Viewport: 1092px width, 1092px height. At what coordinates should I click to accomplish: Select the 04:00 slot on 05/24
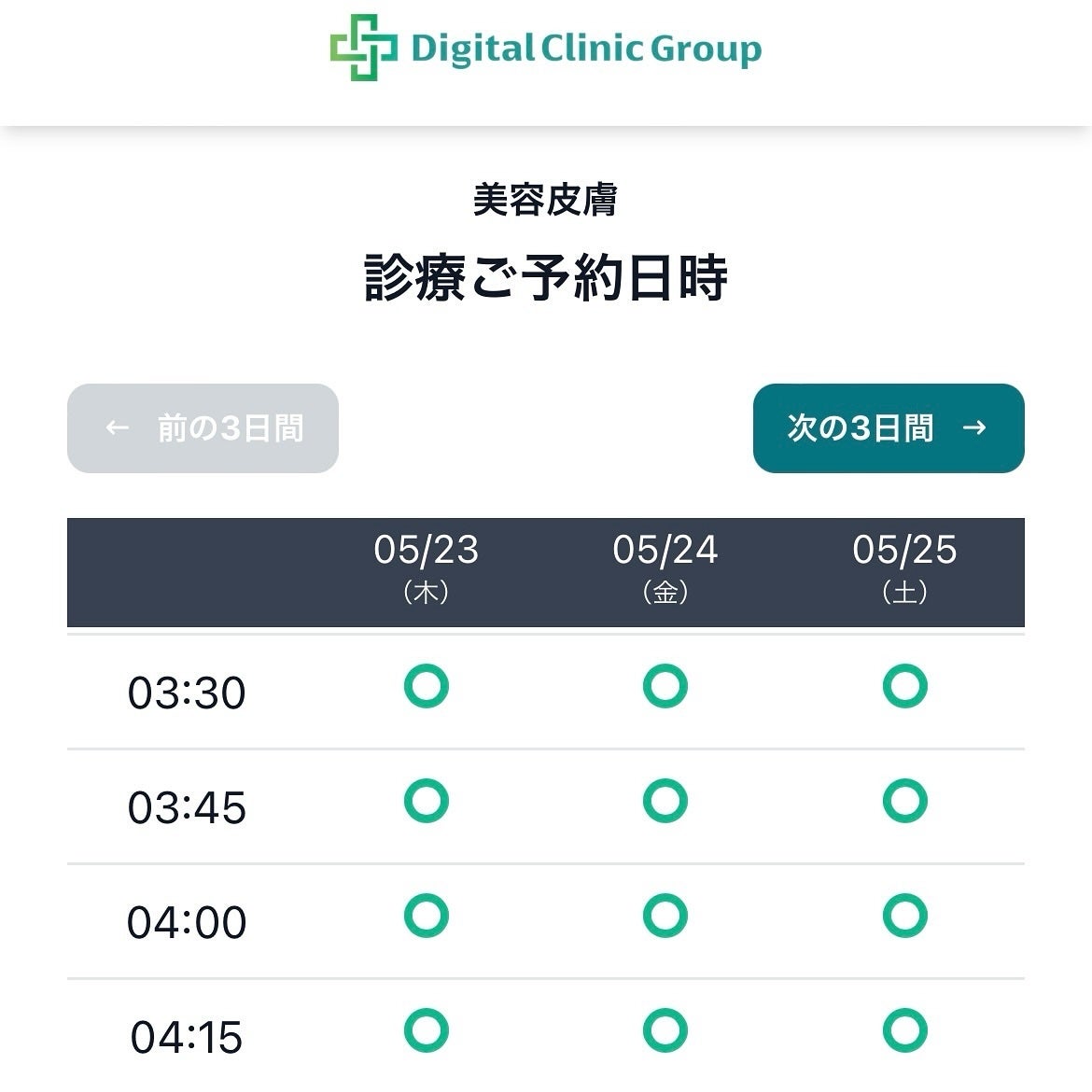665,917
